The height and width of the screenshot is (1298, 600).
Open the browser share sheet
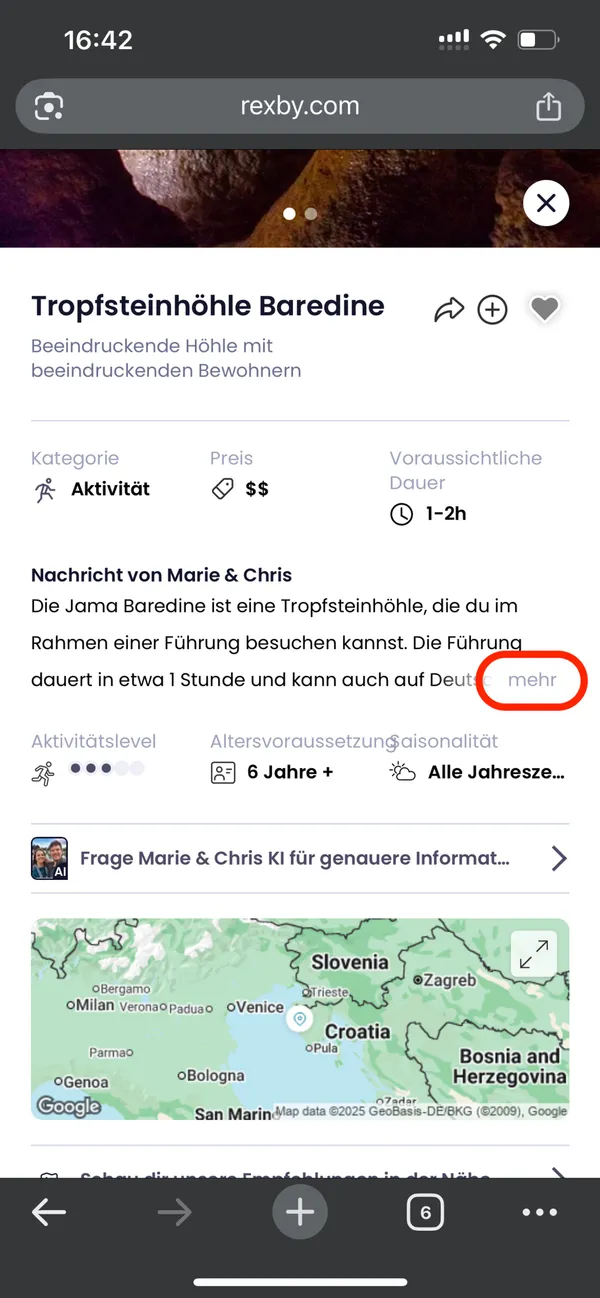(548, 106)
